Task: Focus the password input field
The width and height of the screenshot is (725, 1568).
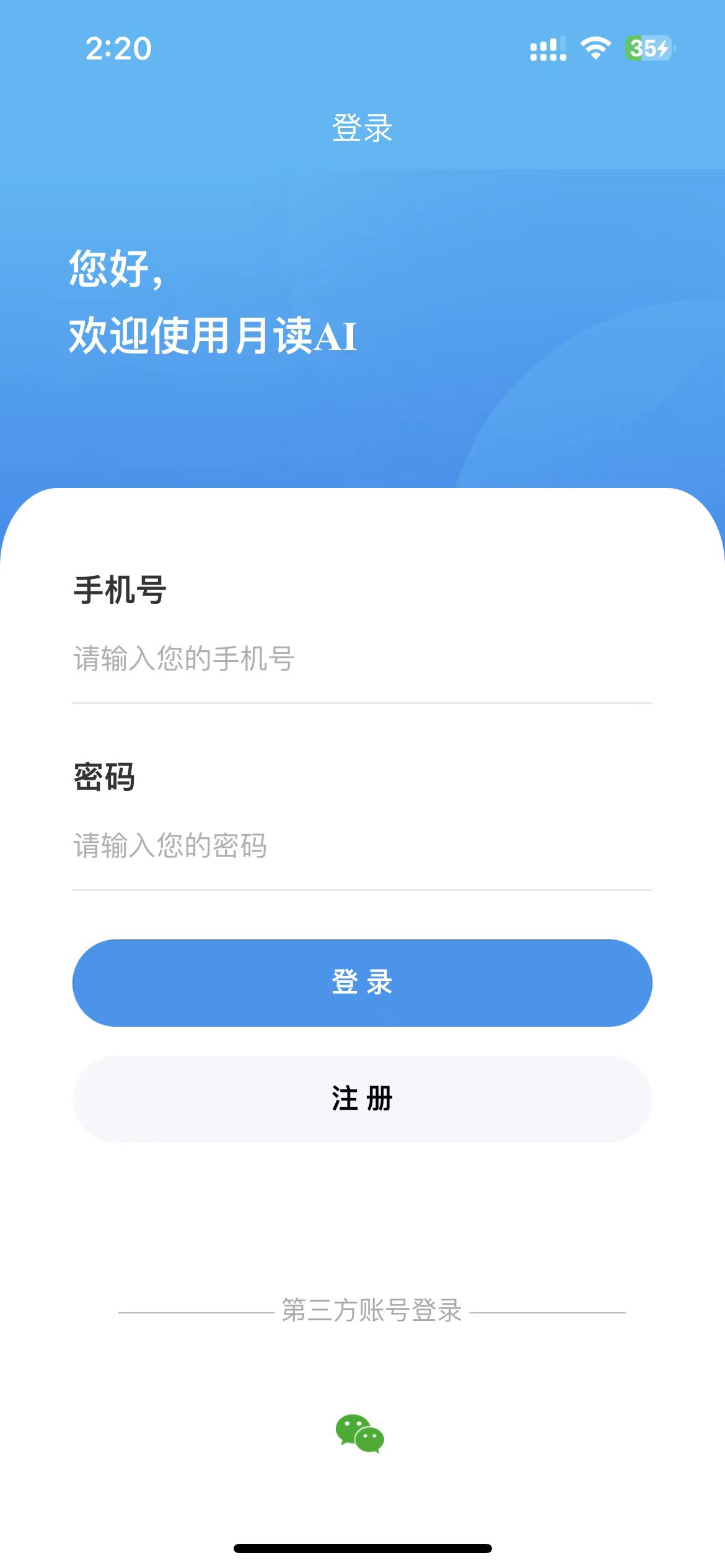Action: (362, 845)
